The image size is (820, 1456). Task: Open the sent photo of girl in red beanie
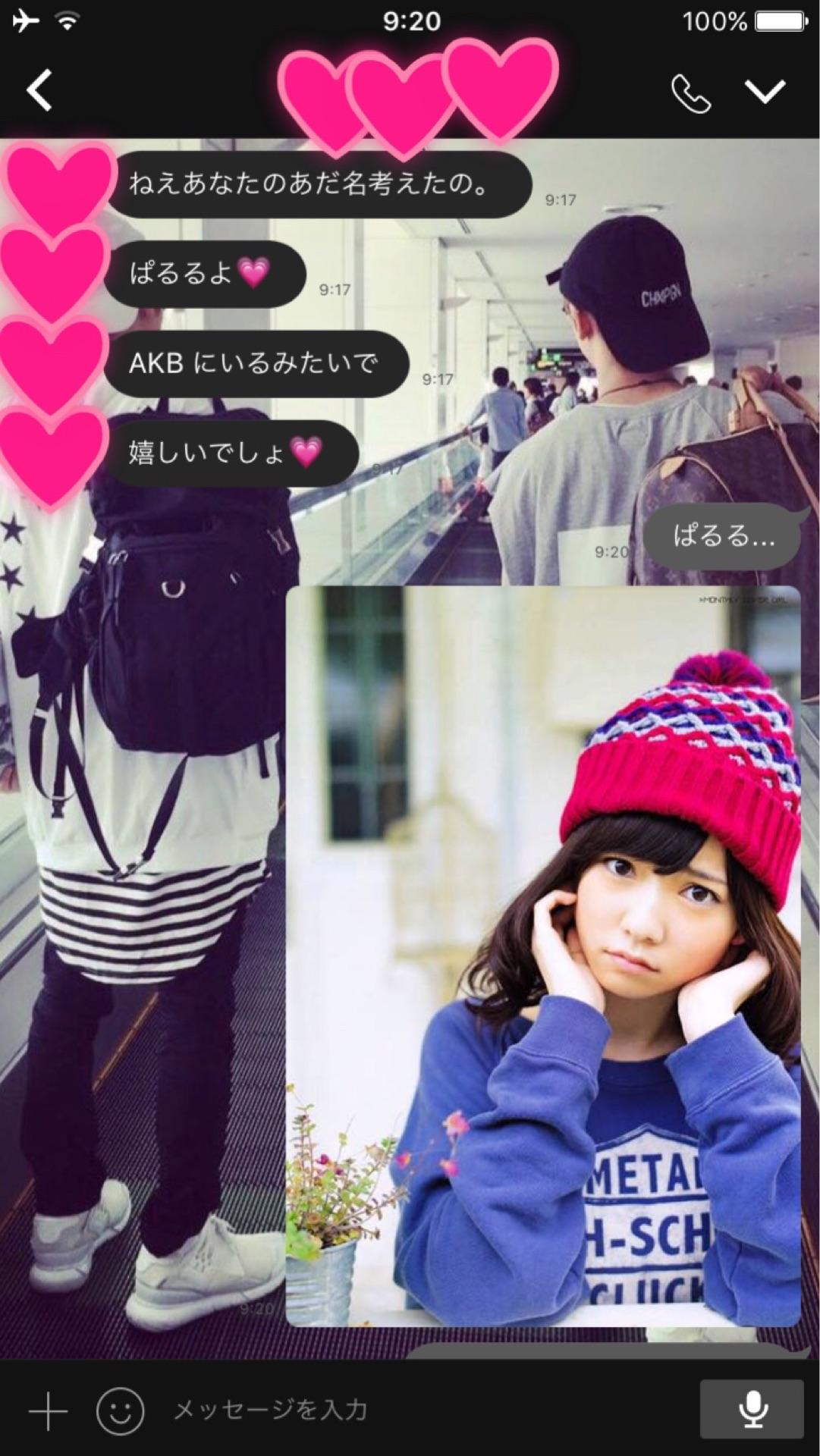tap(542, 955)
